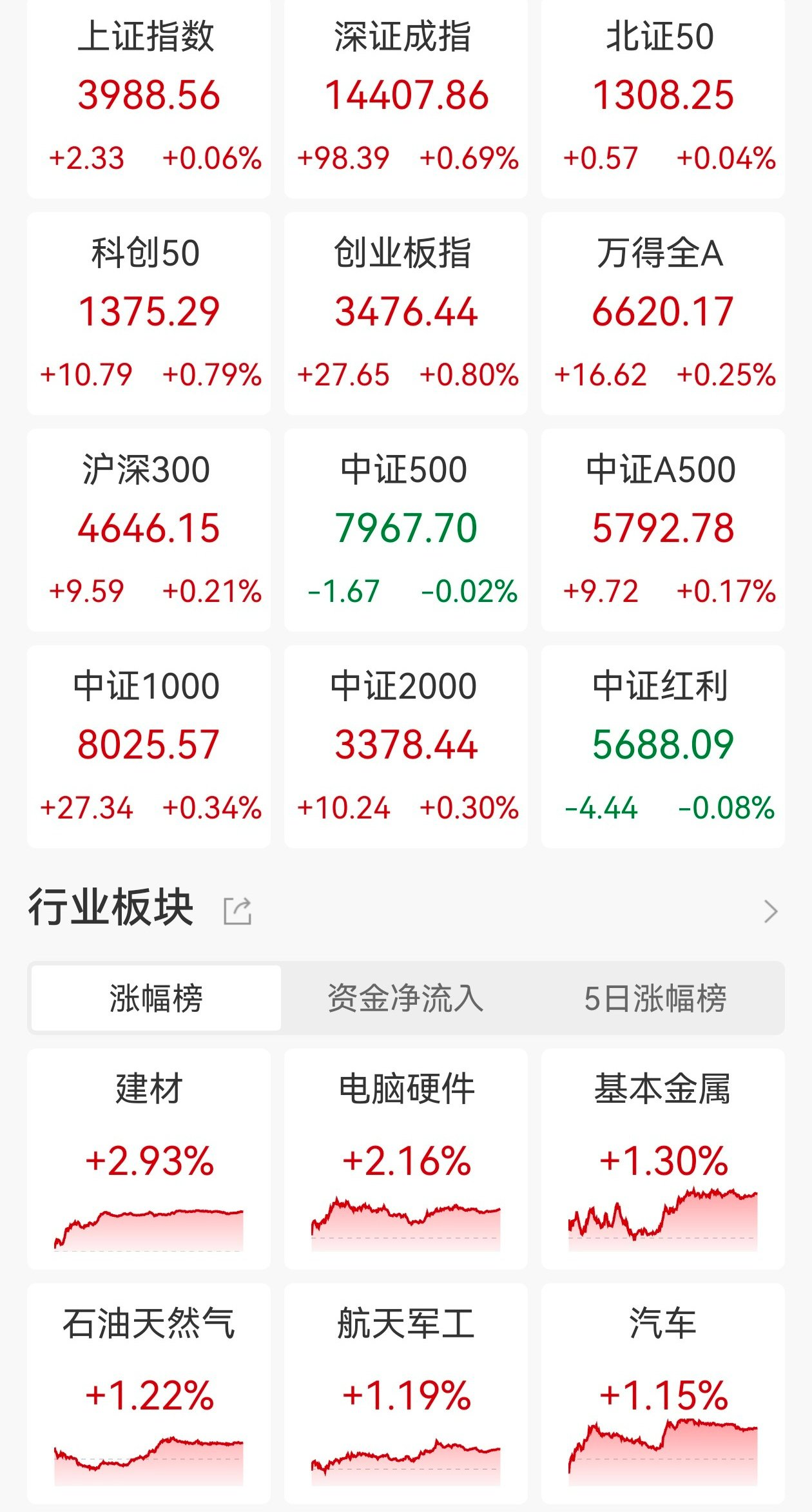Open the 深证成指 index card

(x=406, y=97)
